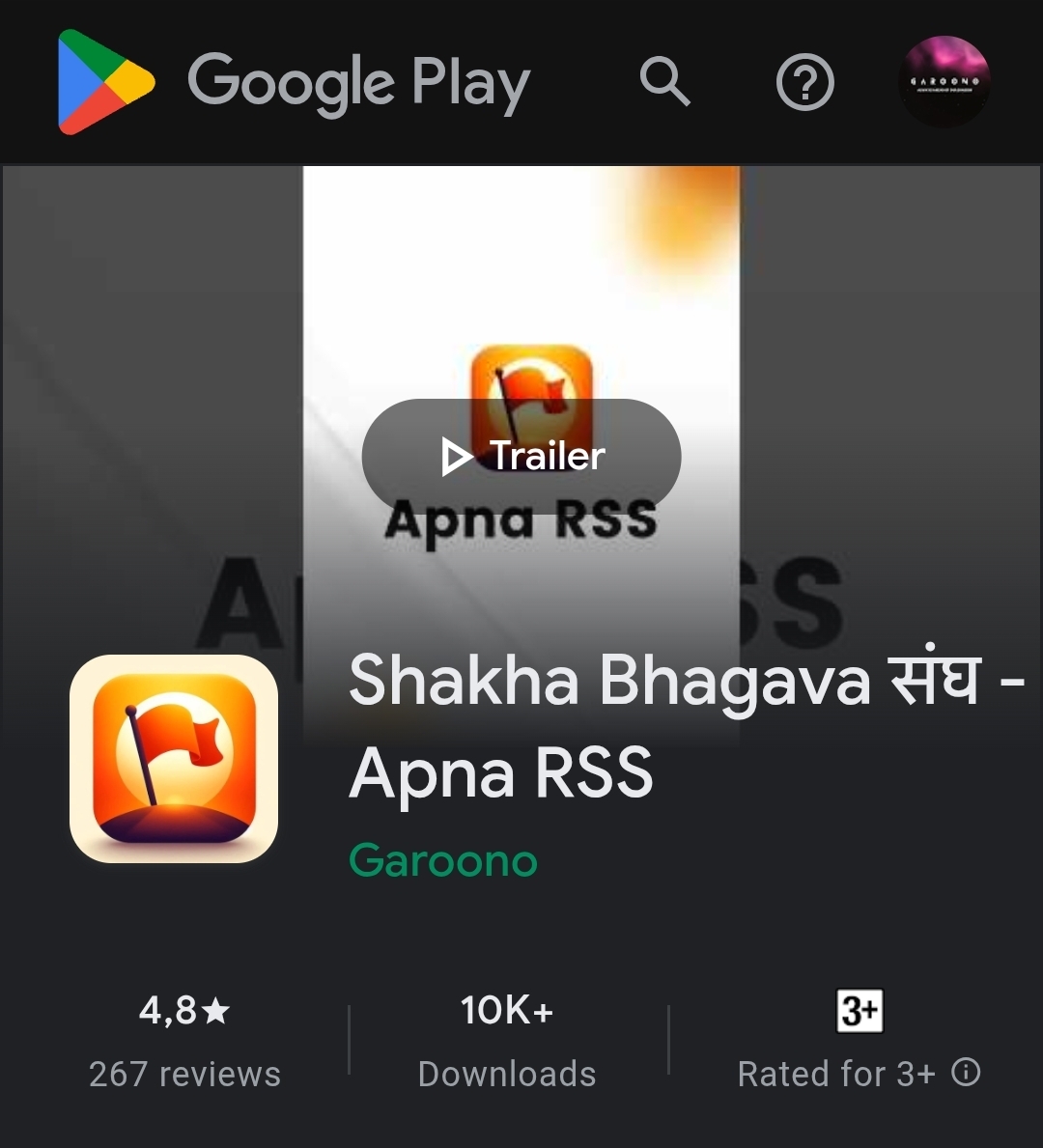The height and width of the screenshot is (1148, 1043).
Task: View the 267 reviews rating section
Action: (184, 1041)
